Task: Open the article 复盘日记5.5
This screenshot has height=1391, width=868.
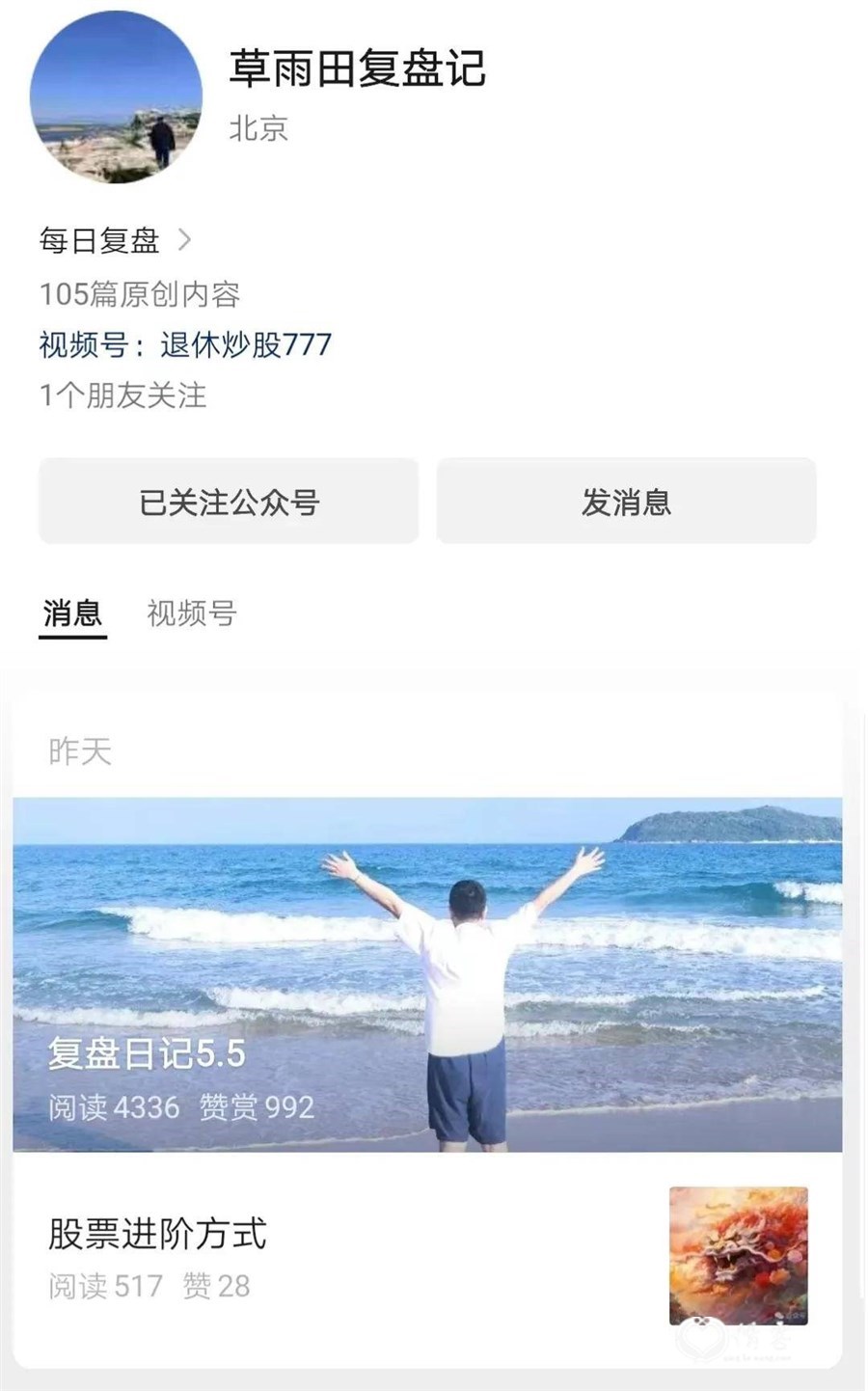Action: pos(427,974)
